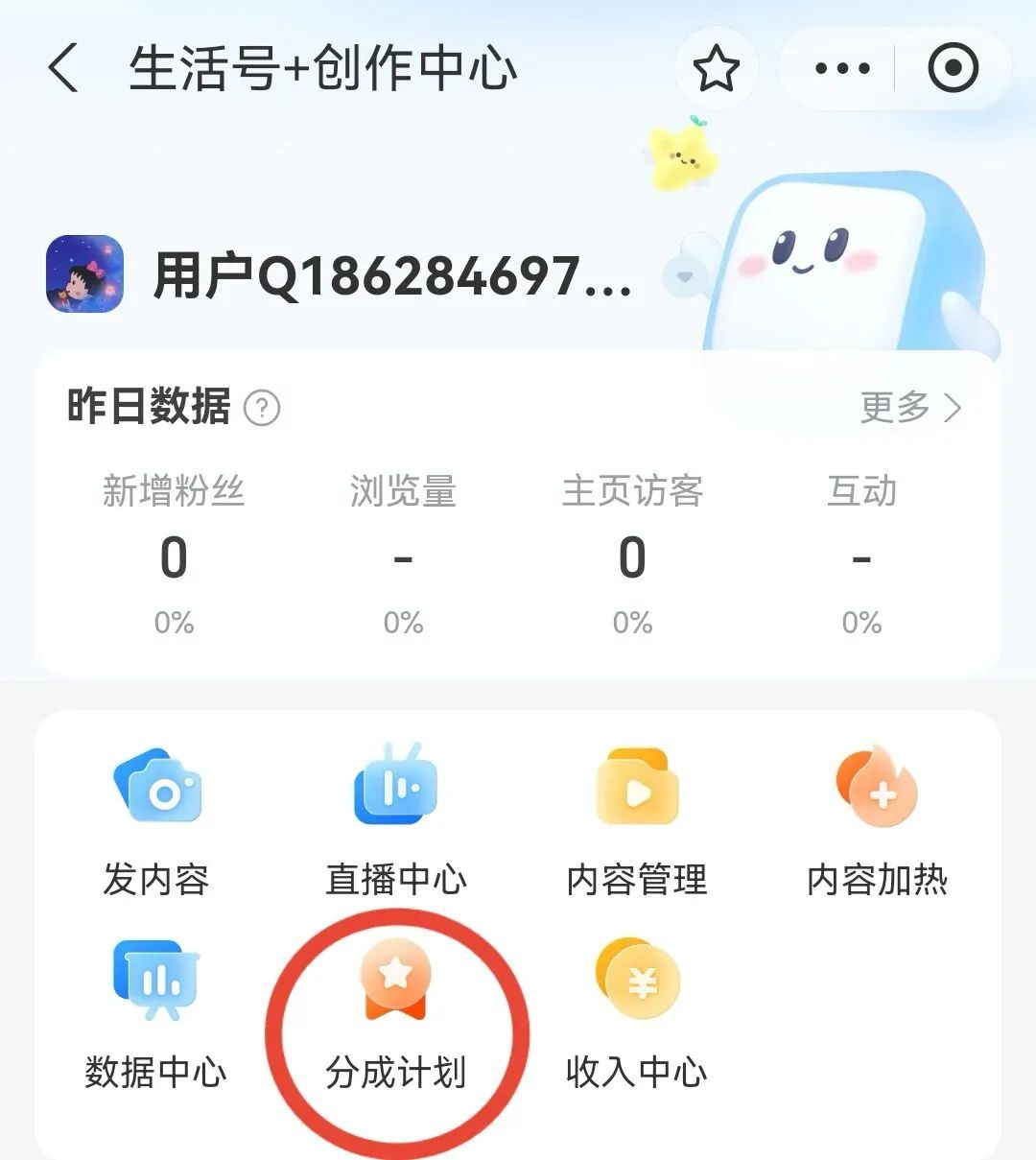The height and width of the screenshot is (1160, 1036).
Task: Tap the back arrow to exit creator center
Action: point(64,69)
